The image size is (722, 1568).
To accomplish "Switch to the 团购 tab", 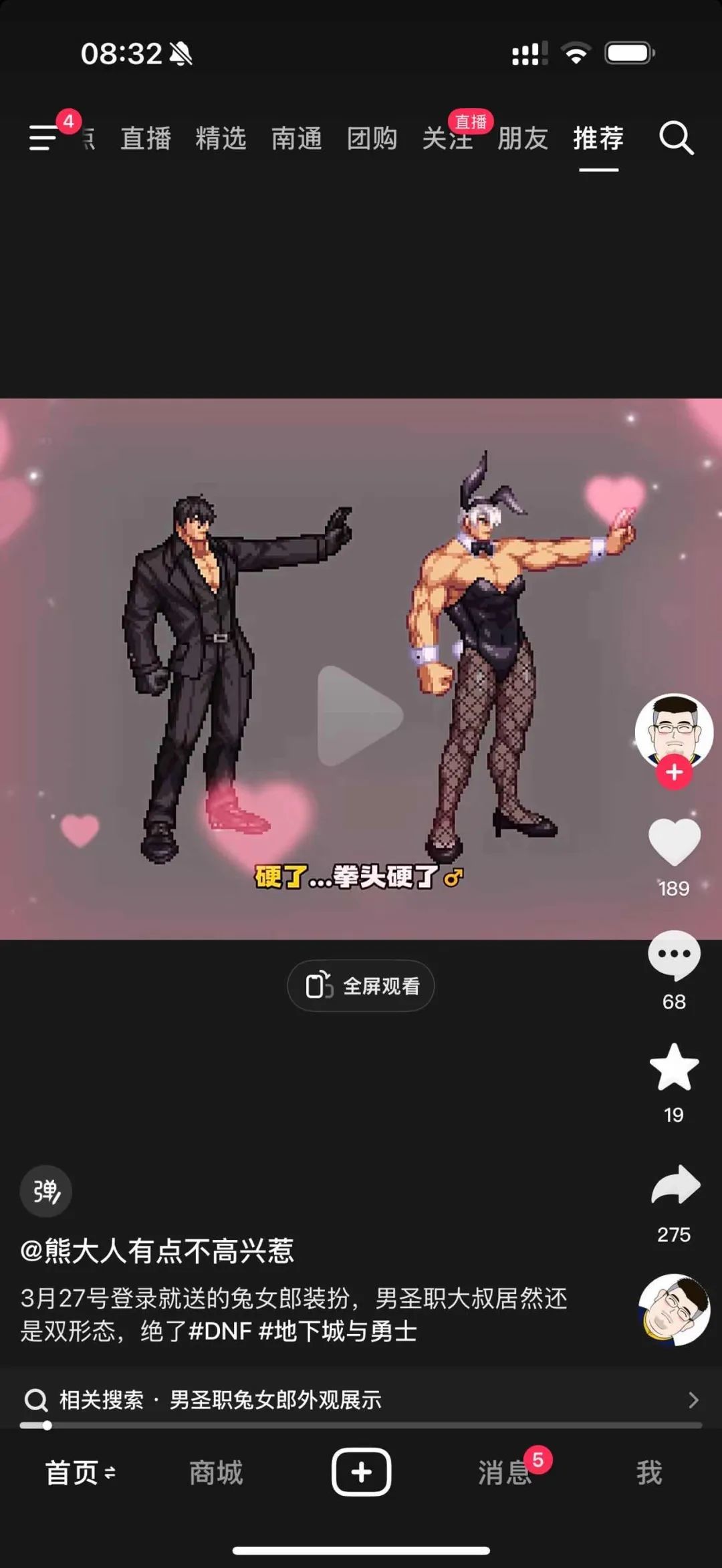I will point(372,138).
